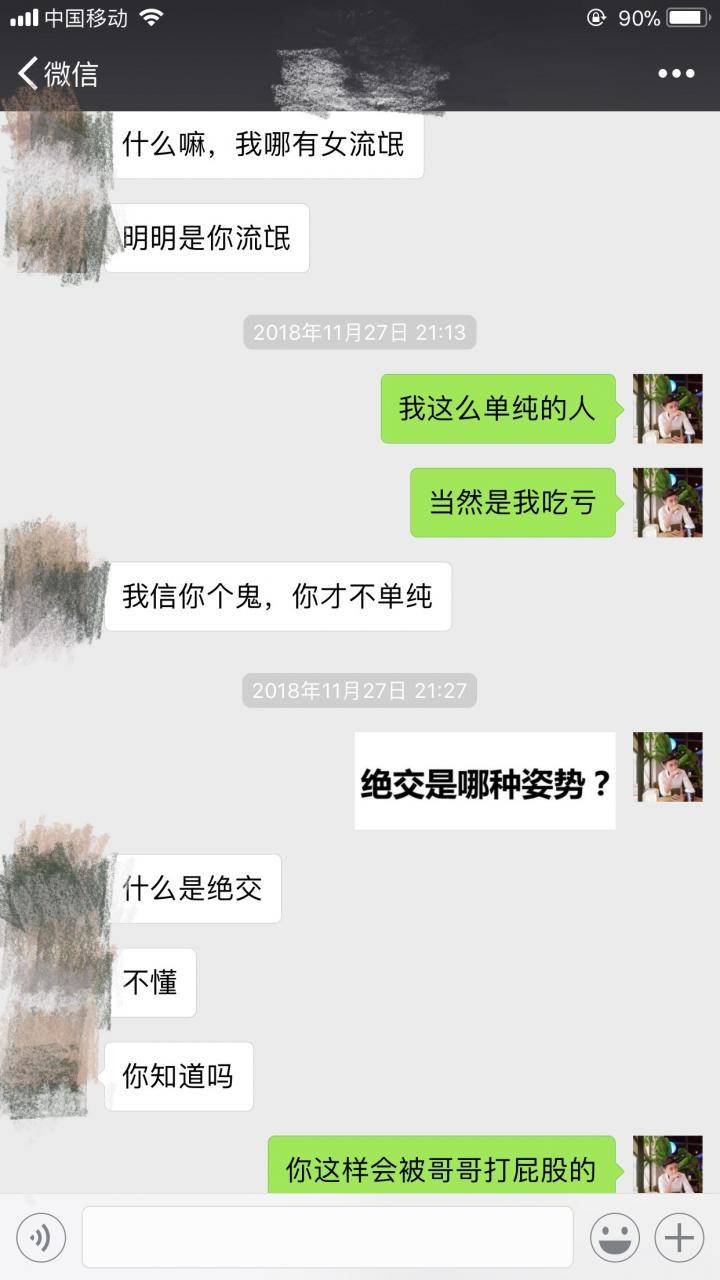The height and width of the screenshot is (1280, 720).
Task: Tap your avatar beside 我这么单纯的人
Action: [667, 410]
